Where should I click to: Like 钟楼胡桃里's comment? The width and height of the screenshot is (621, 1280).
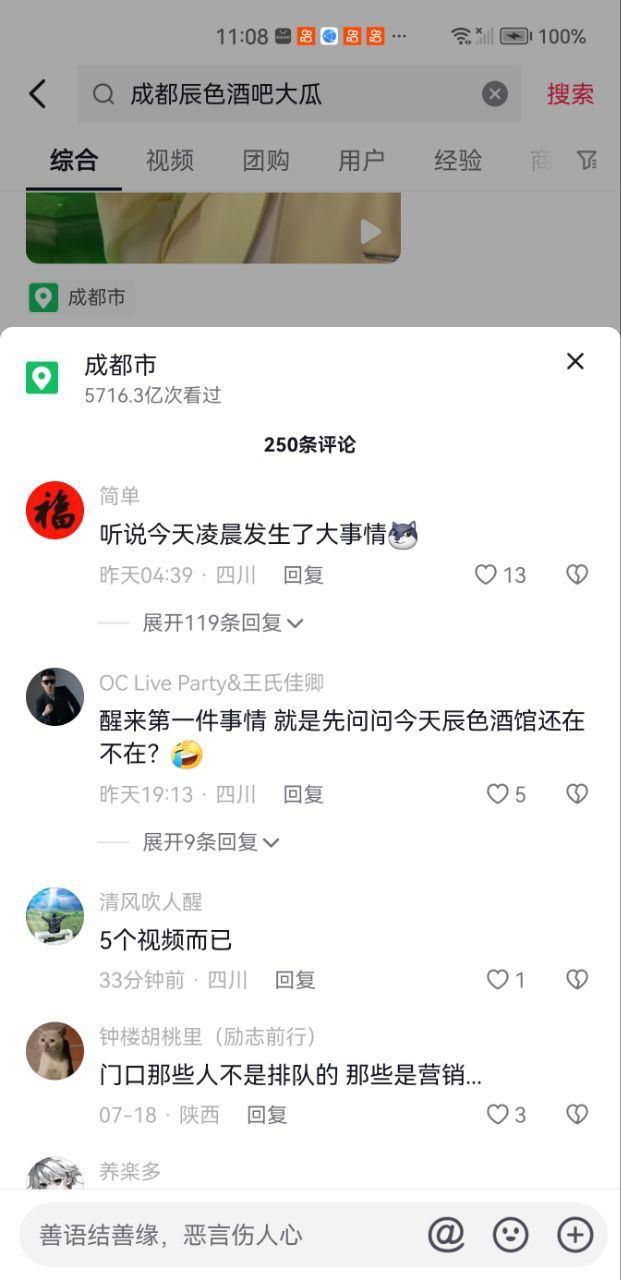498,1114
